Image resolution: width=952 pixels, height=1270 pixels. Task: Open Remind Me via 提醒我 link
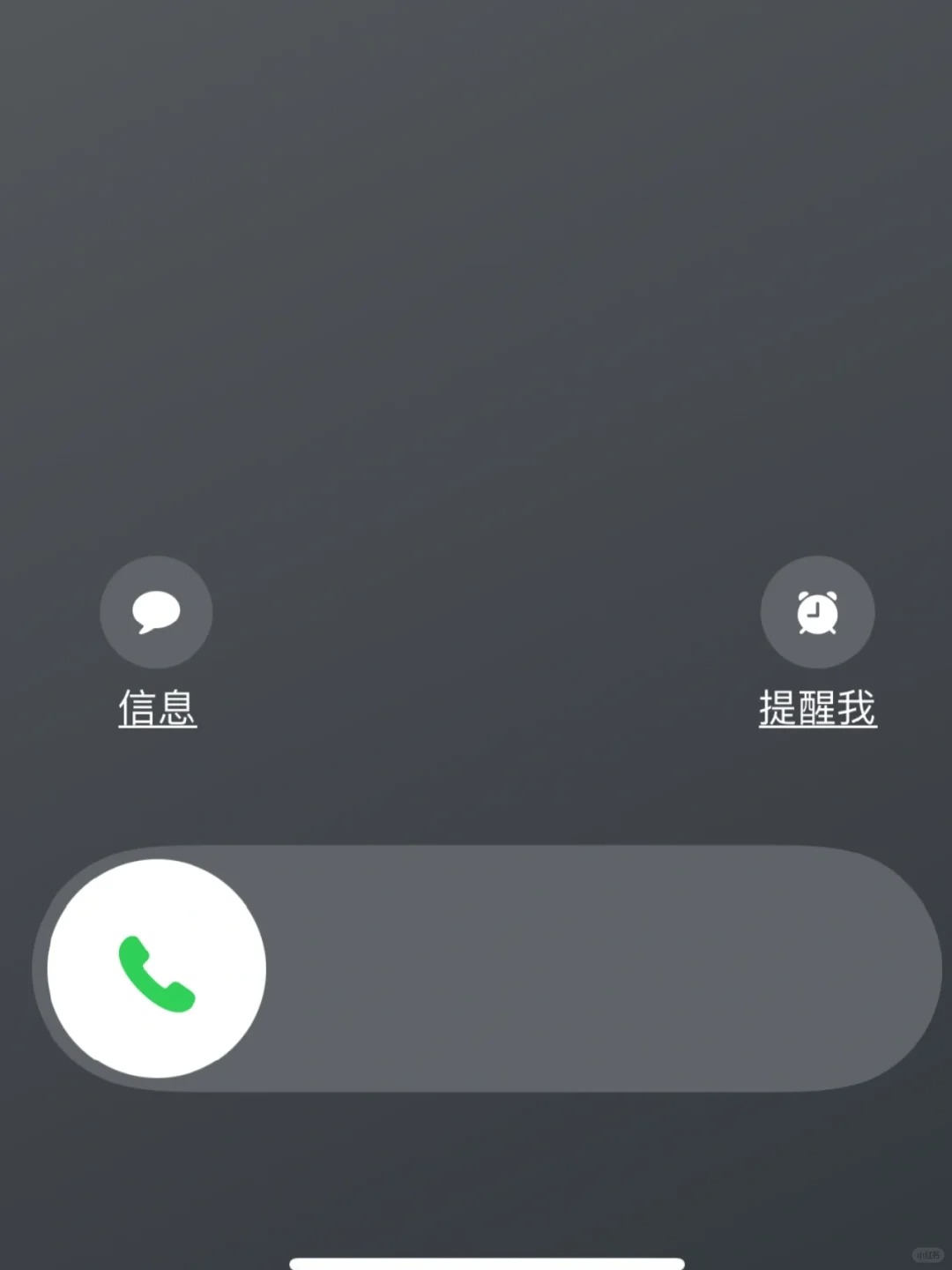pos(818,706)
